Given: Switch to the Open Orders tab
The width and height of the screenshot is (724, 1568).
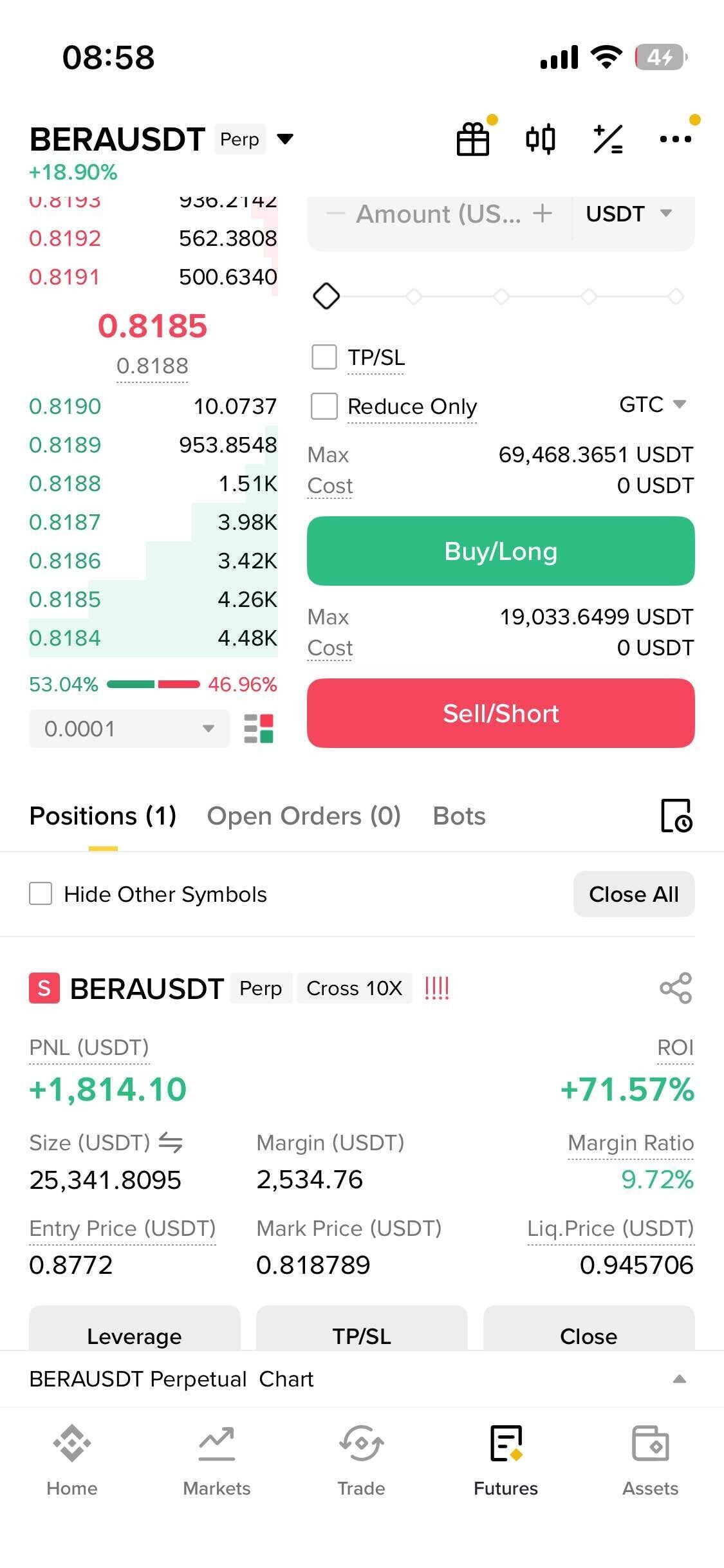Looking at the screenshot, I should (x=304, y=816).
